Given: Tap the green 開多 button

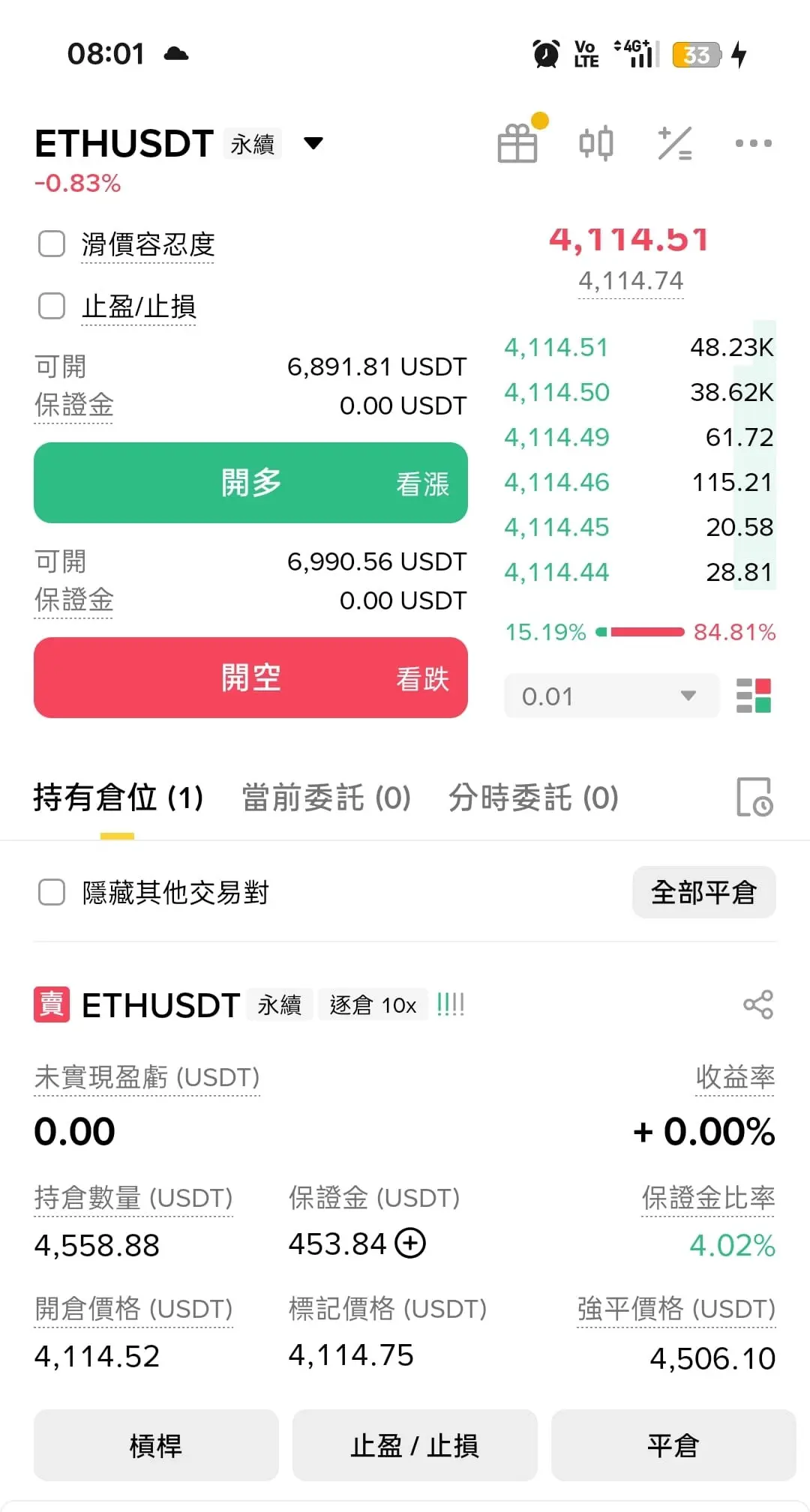Looking at the screenshot, I should [x=250, y=483].
